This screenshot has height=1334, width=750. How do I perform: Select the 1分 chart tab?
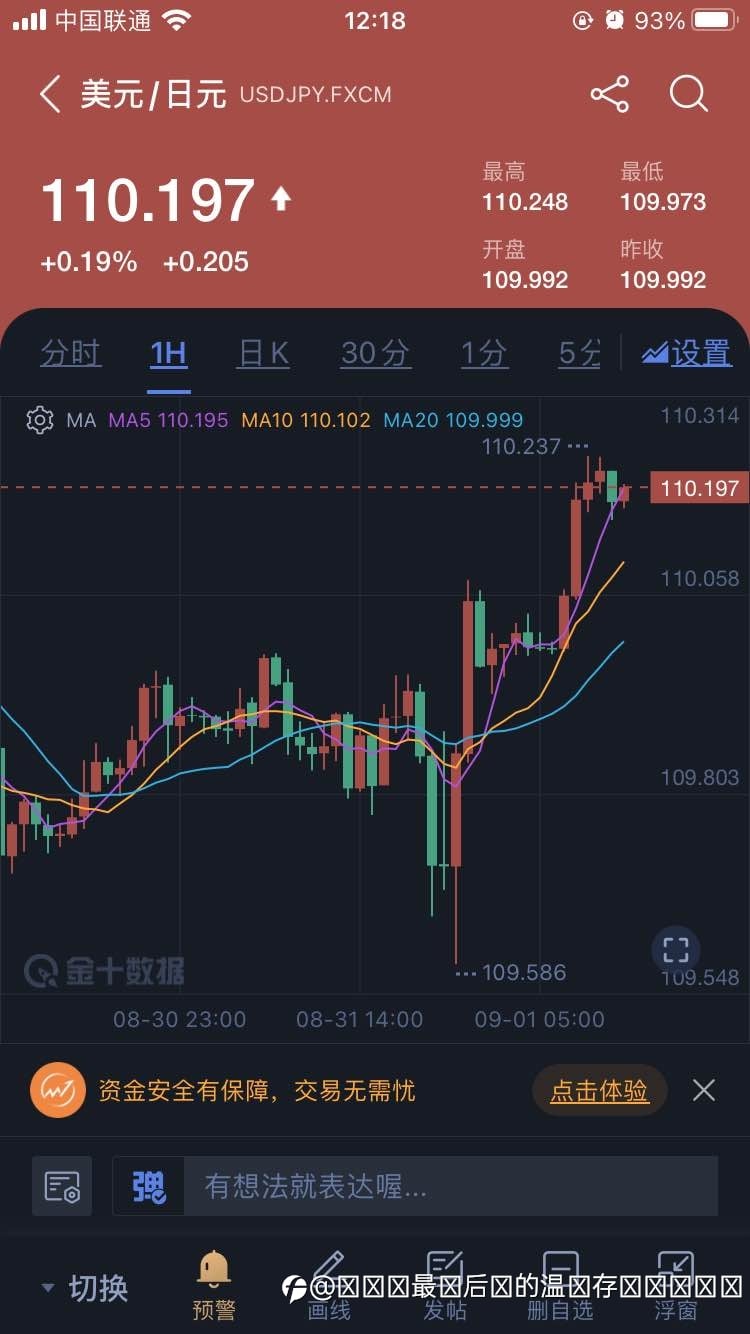tap(484, 353)
